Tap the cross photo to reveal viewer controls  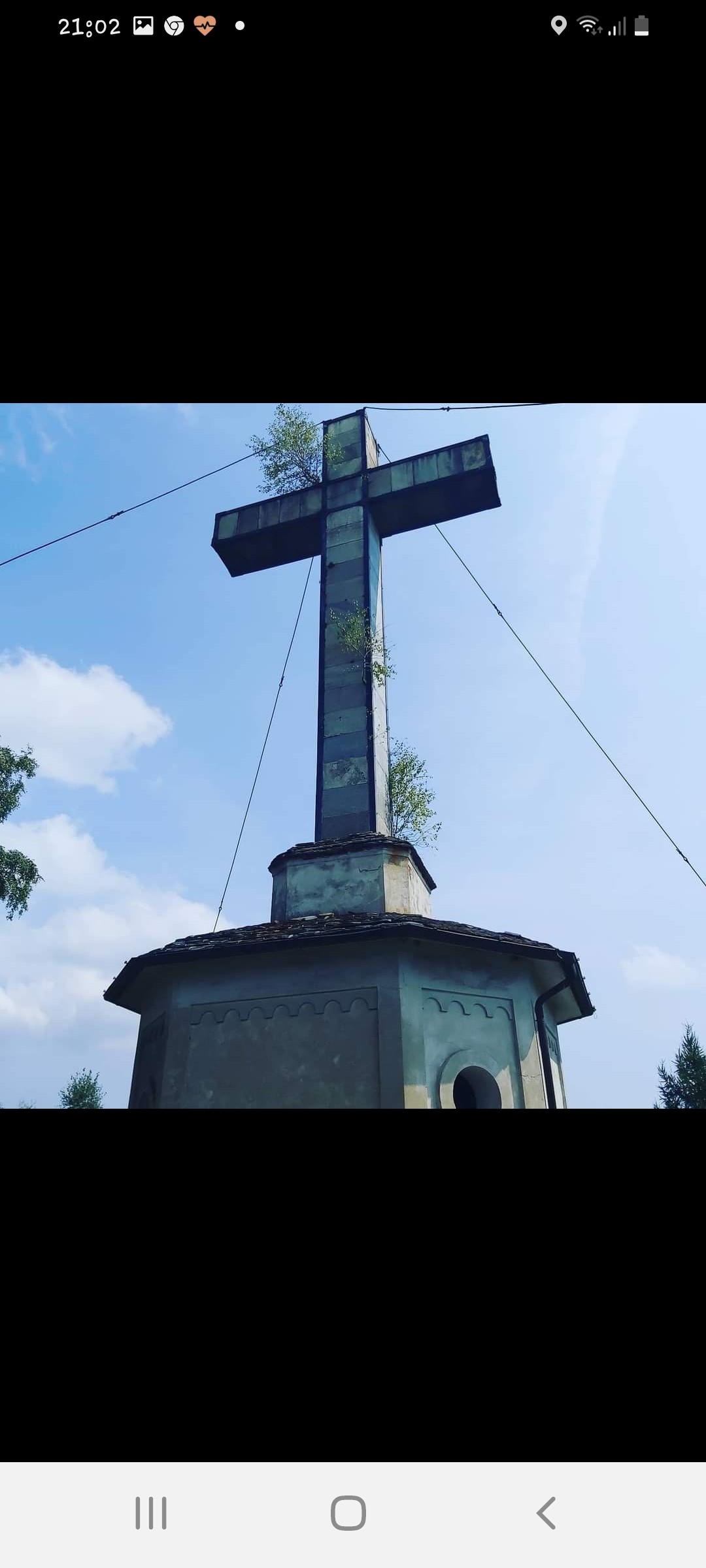[353, 755]
